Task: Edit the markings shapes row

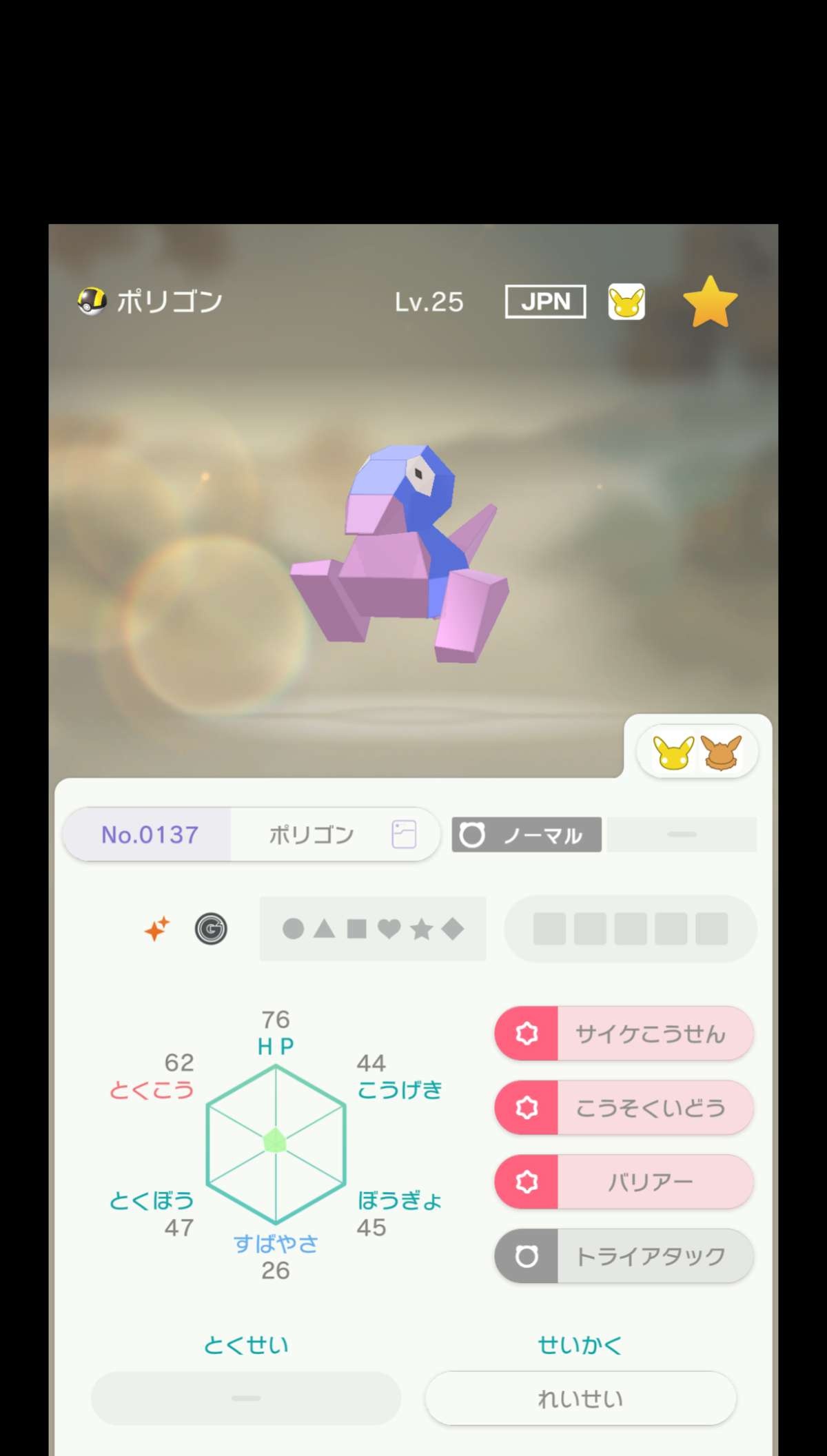Action: (x=373, y=929)
